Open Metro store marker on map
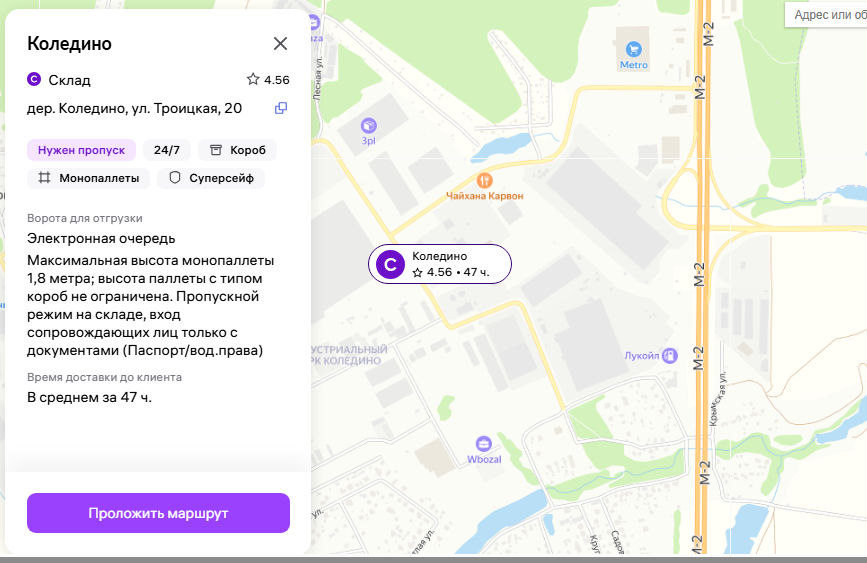This screenshot has width=867, height=563. tap(633, 49)
